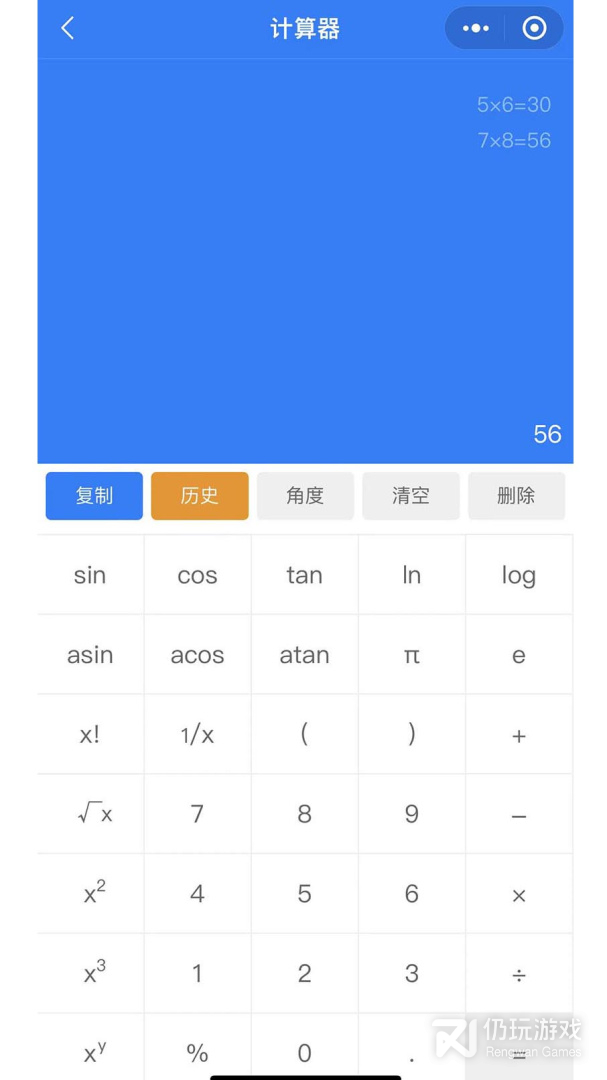Tap the factorial x! key
This screenshot has height=1080, width=607.
(90, 735)
